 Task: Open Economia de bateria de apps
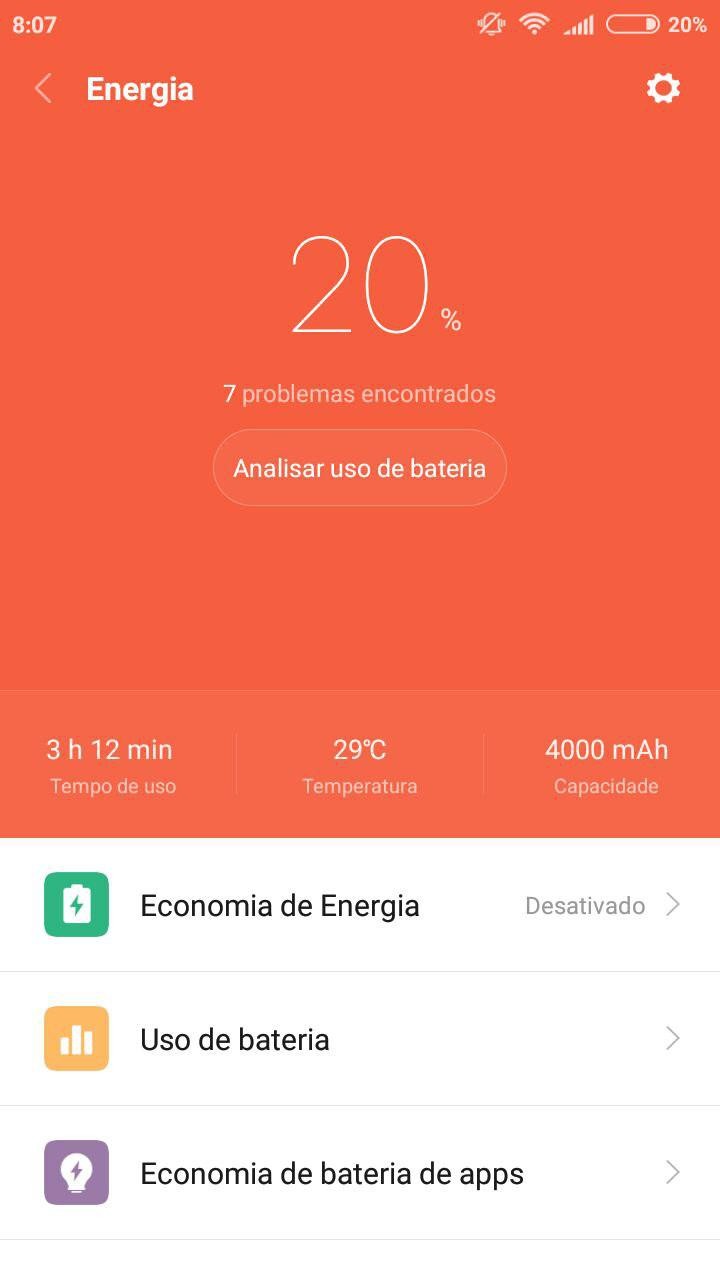click(x=360, y=1173)
